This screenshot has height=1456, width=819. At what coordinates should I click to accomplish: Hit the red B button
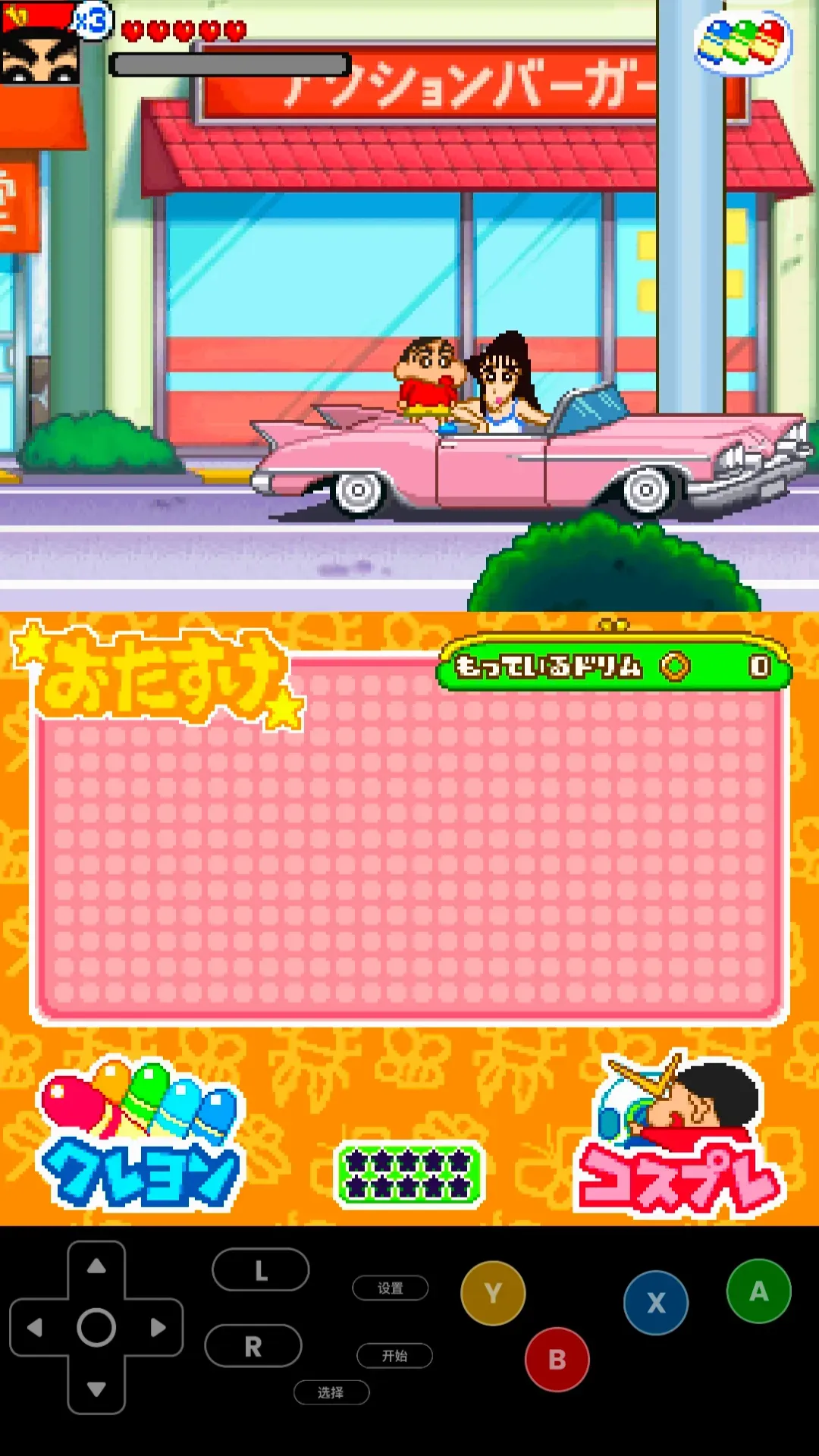[557, 1359]
